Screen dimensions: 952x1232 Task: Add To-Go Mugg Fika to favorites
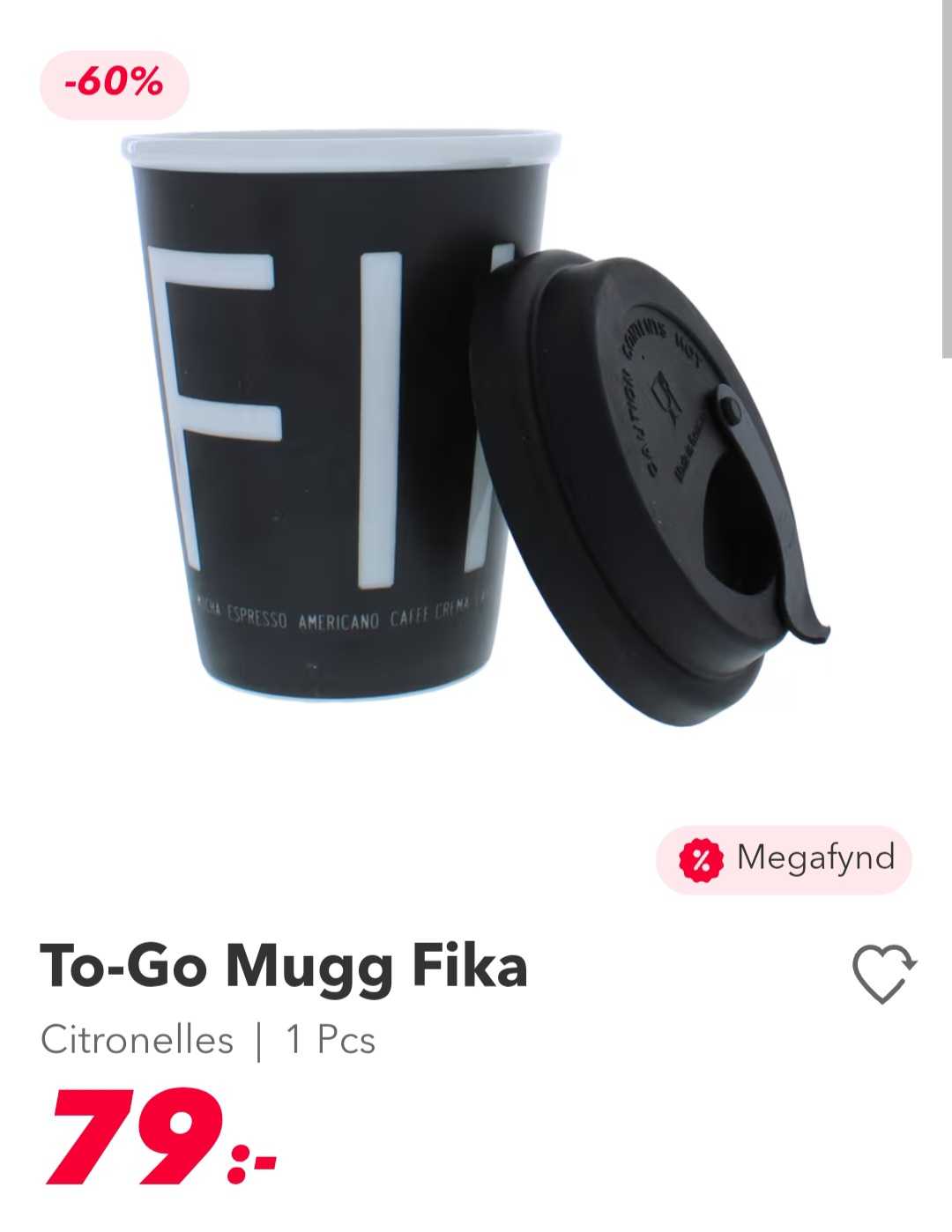[884, 974]
